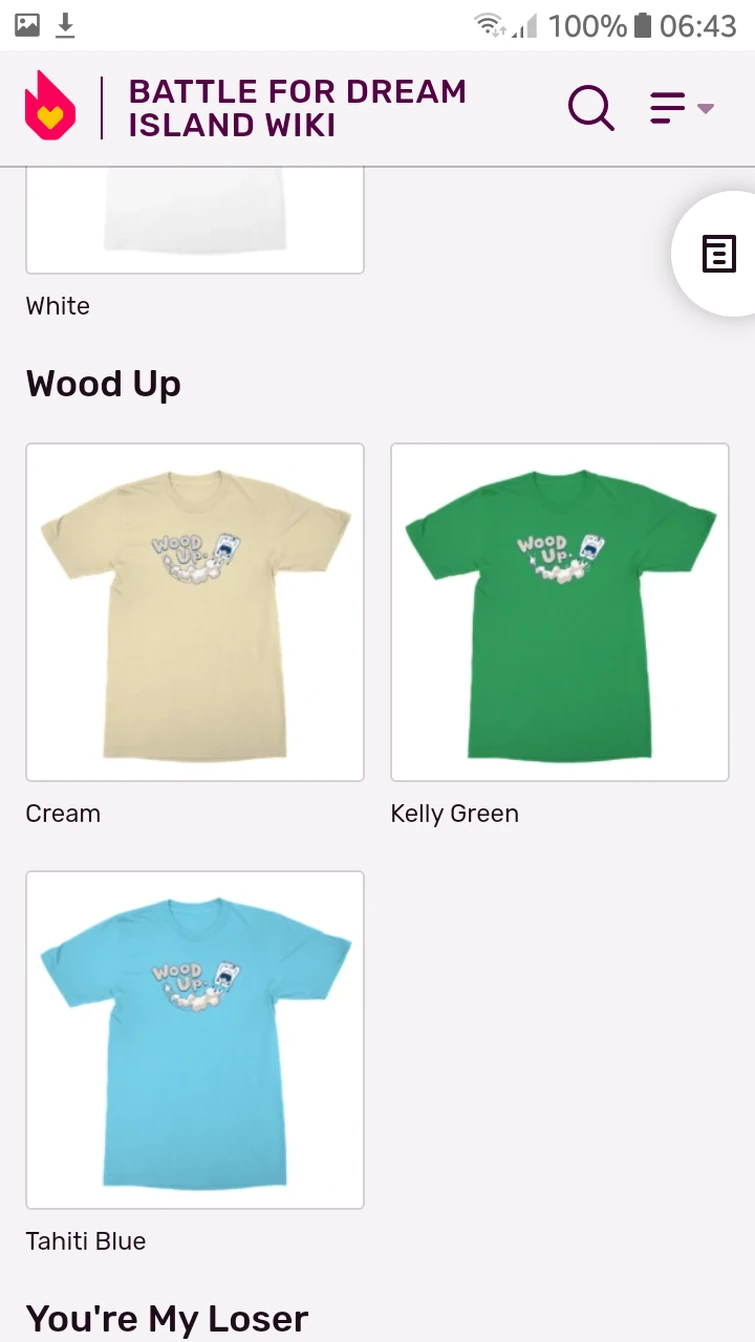755x1342 pixels.
Task: Open the wiki search icon
Action: coord(590,108)
